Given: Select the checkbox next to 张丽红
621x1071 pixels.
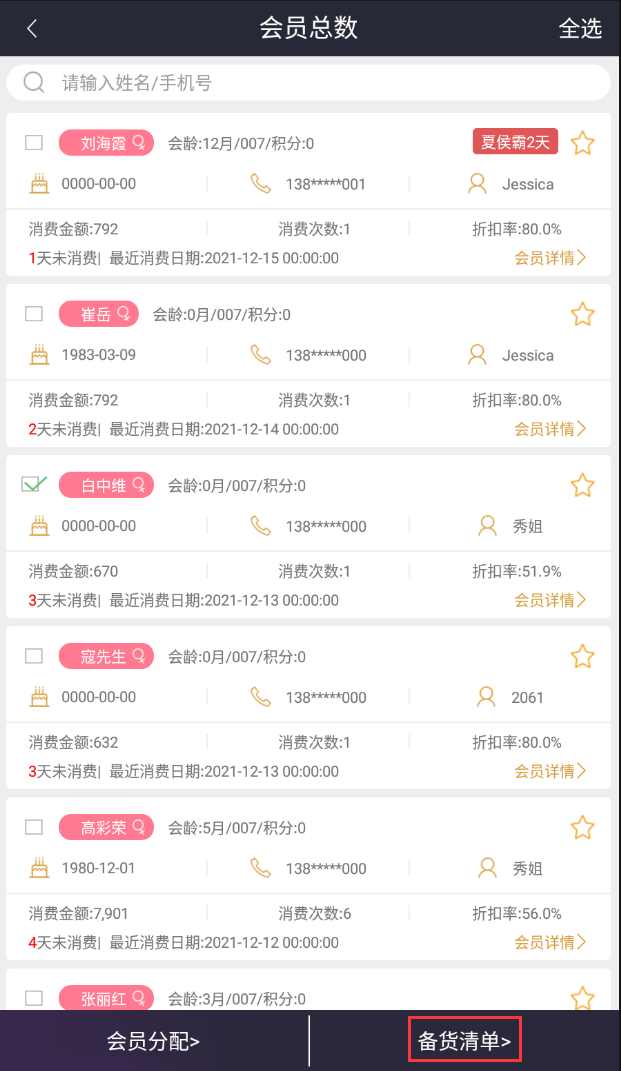Looking at the screenshot, I should pos(34,998).
